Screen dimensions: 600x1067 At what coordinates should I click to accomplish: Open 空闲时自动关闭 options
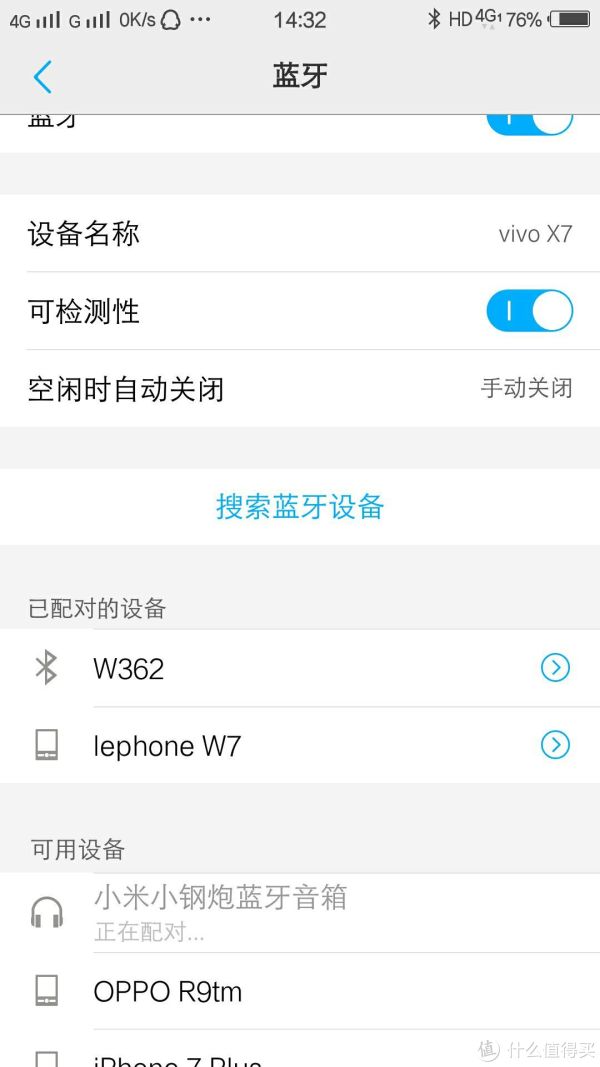300,389
